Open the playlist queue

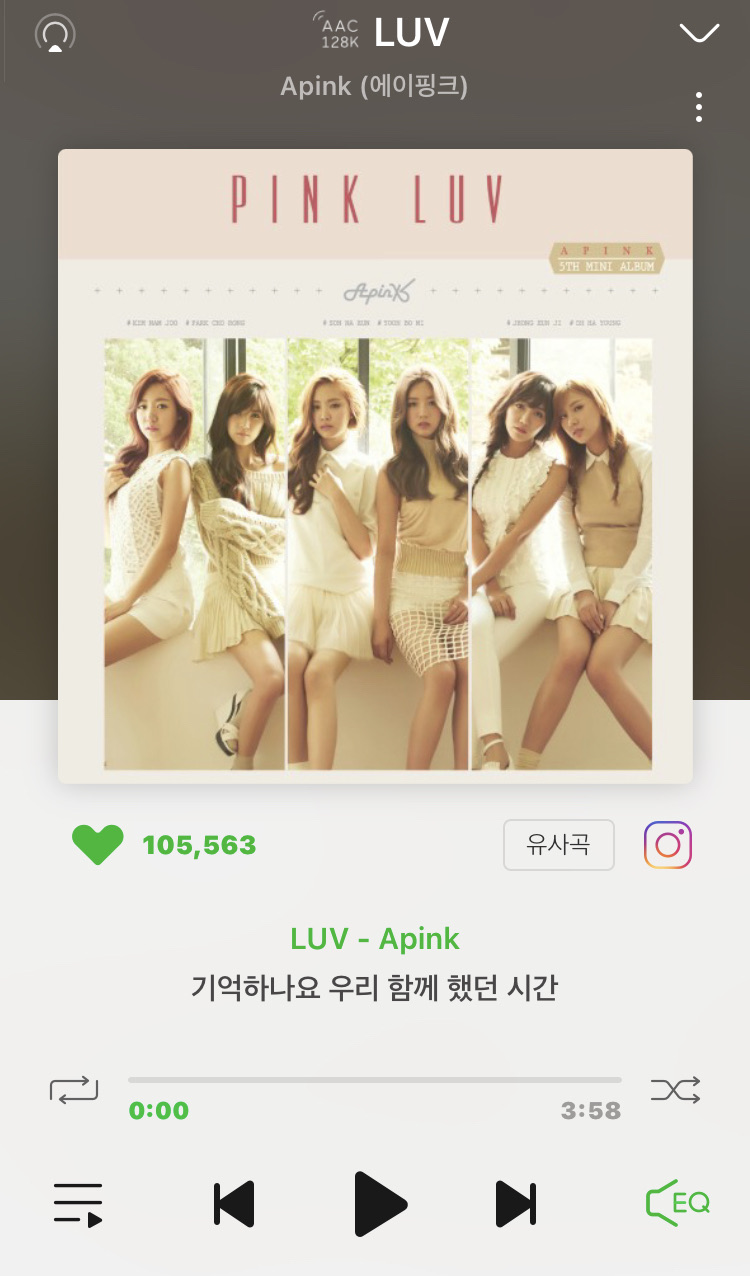(78, 1204)
